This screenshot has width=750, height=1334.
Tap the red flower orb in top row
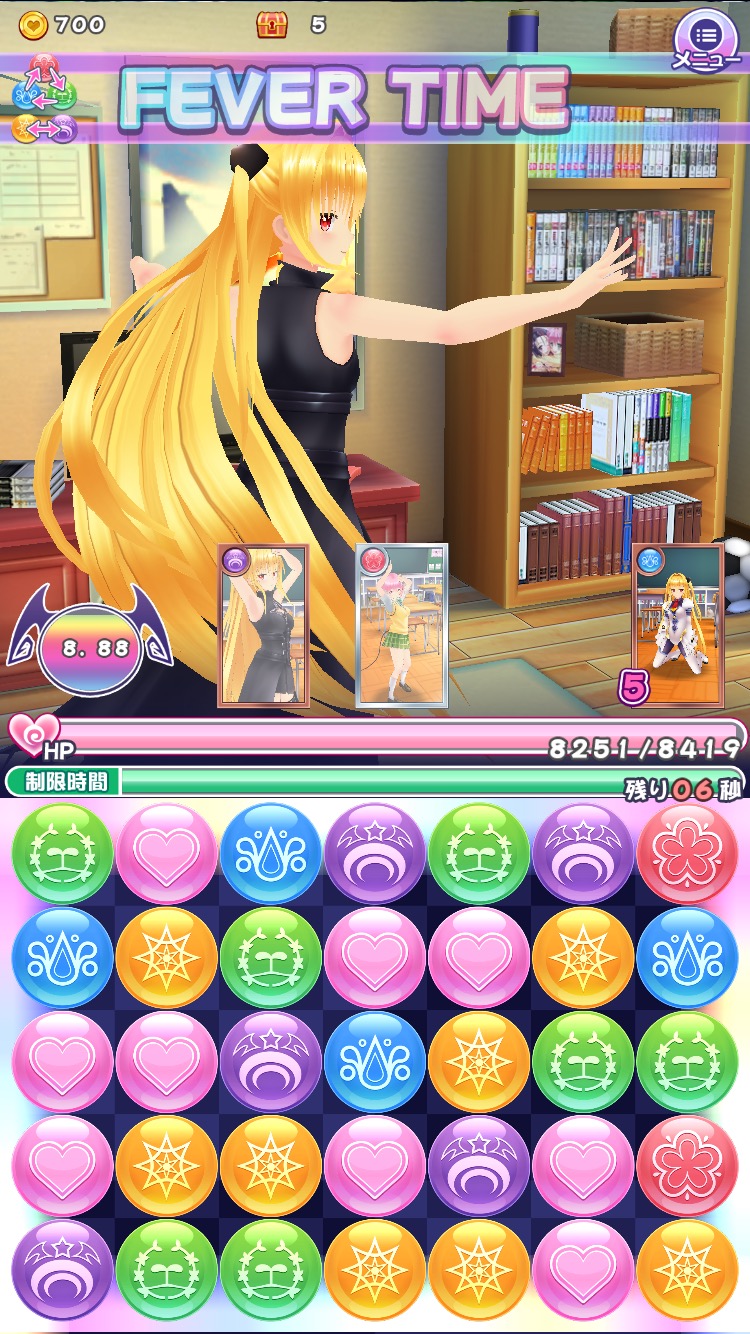686,854
